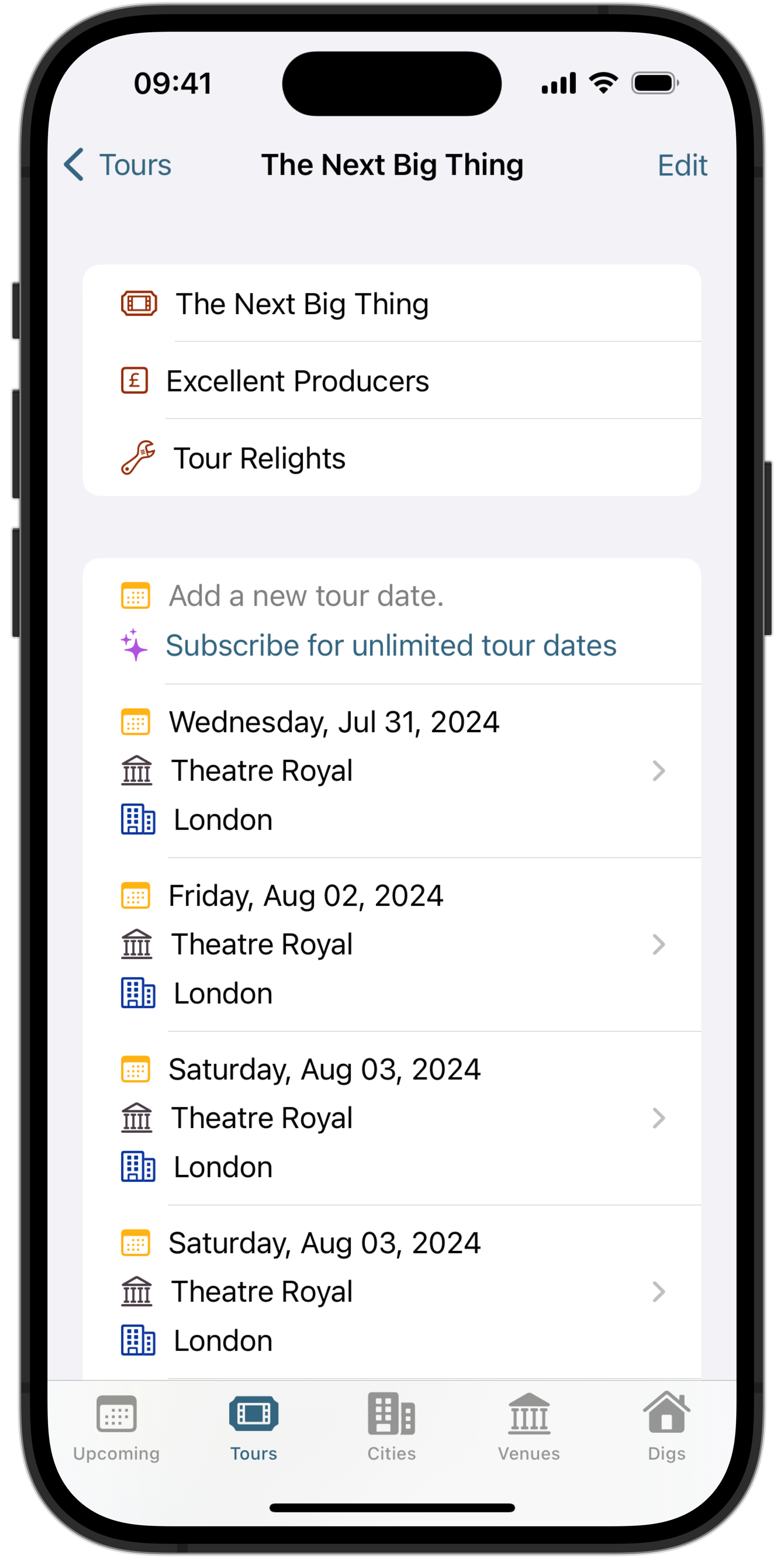Open the Friday, Aug 02, 2024 tour date

pos(392,944)
